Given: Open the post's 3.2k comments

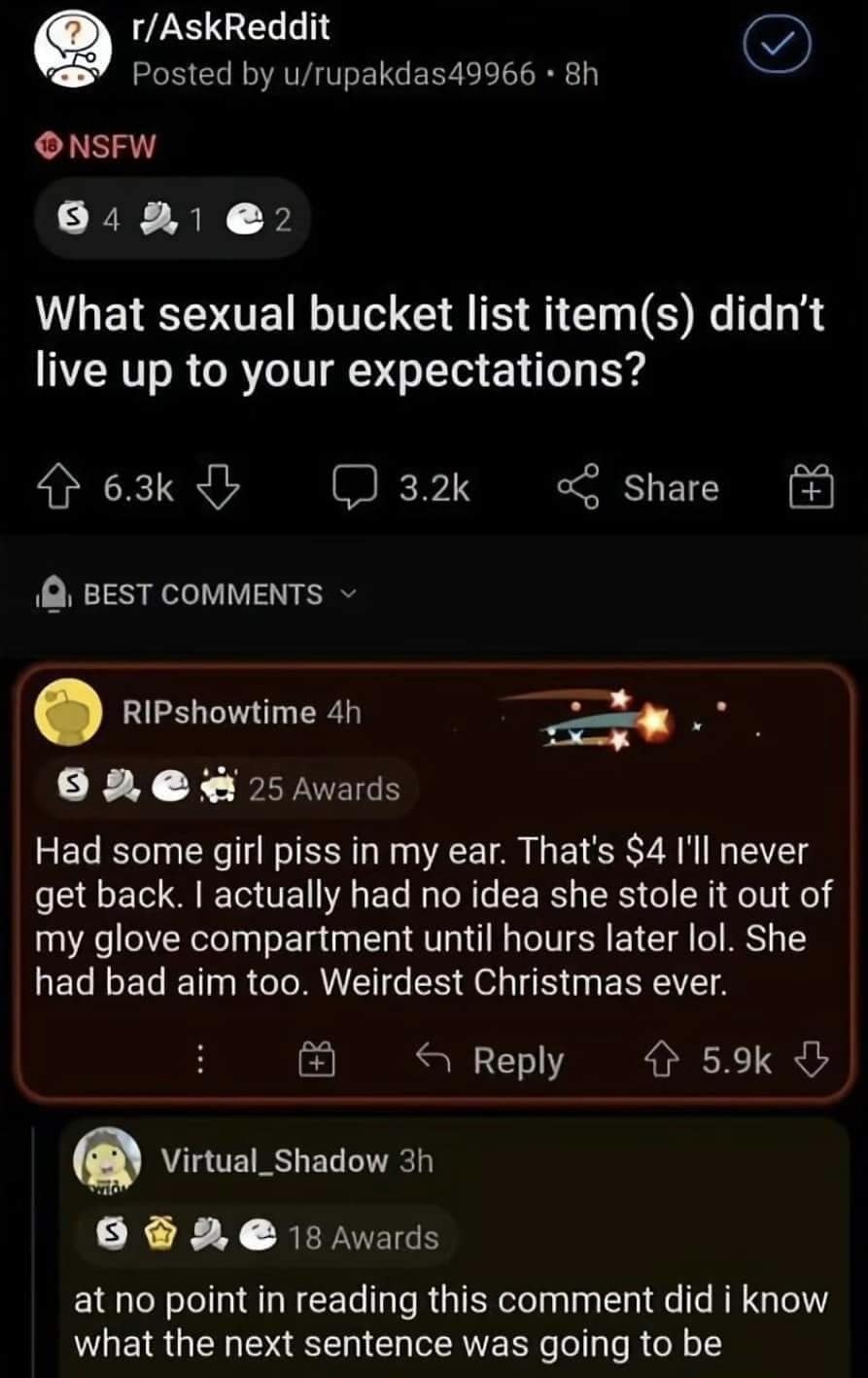Looking at the screenshot, I should coord(401,488).
